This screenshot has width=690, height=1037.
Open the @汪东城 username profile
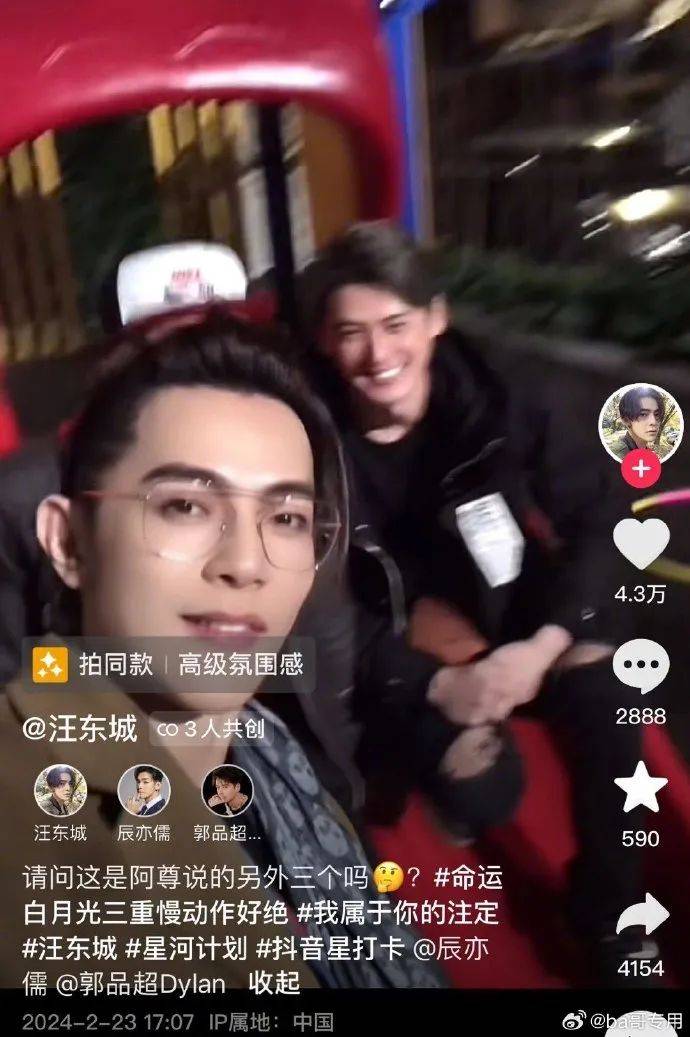[80, 729]
